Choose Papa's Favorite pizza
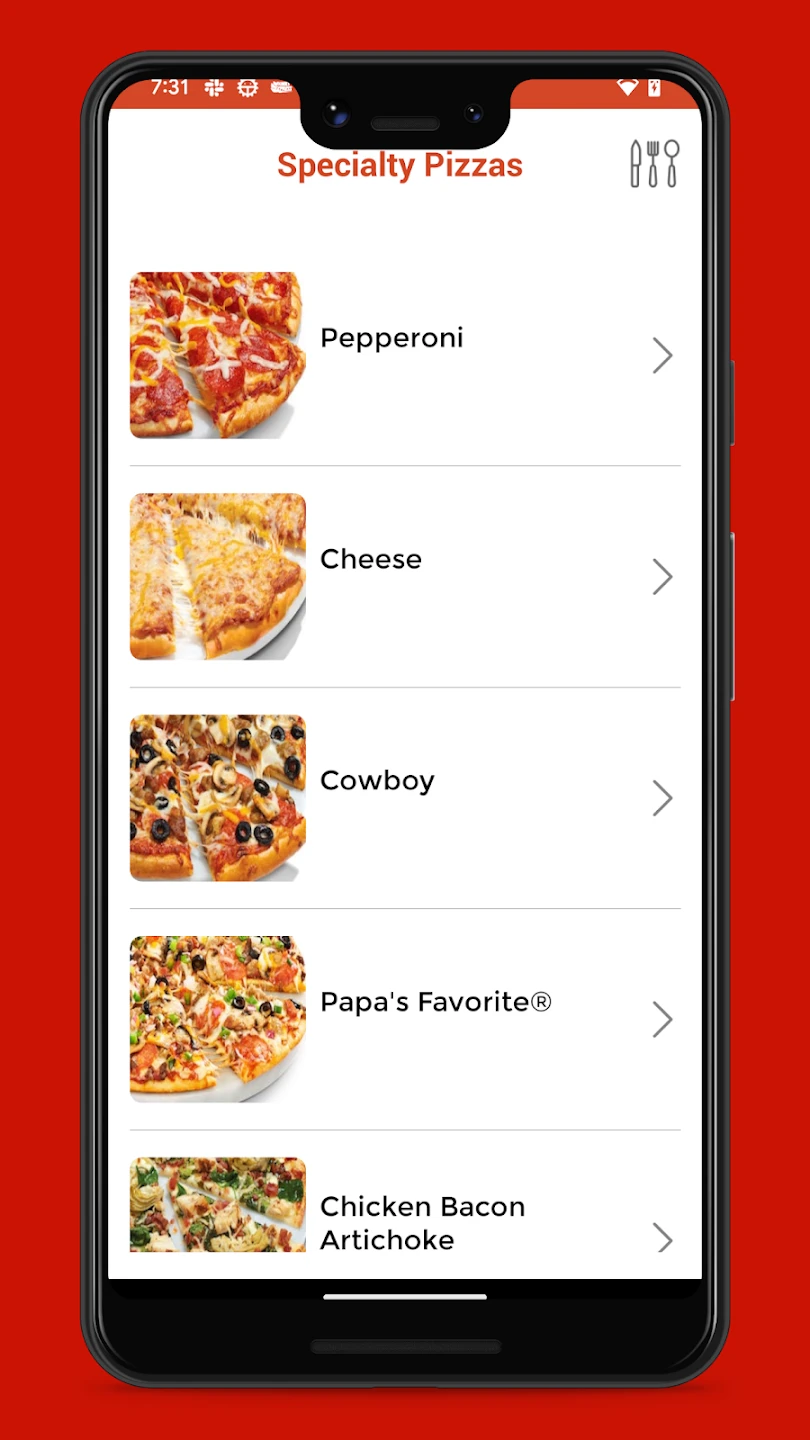The width and height of the screenshot is (810, 1440). coord(405,1020)
